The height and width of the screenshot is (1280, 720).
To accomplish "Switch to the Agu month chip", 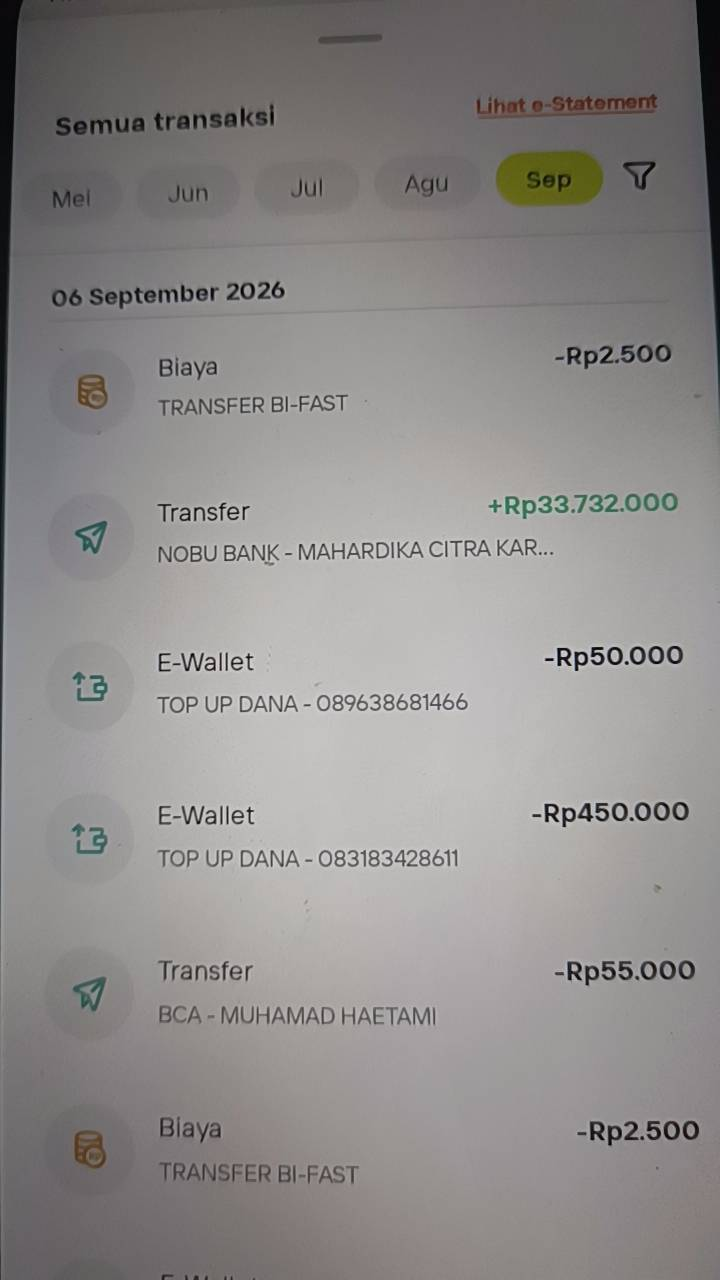I will [x=426, y=184].
